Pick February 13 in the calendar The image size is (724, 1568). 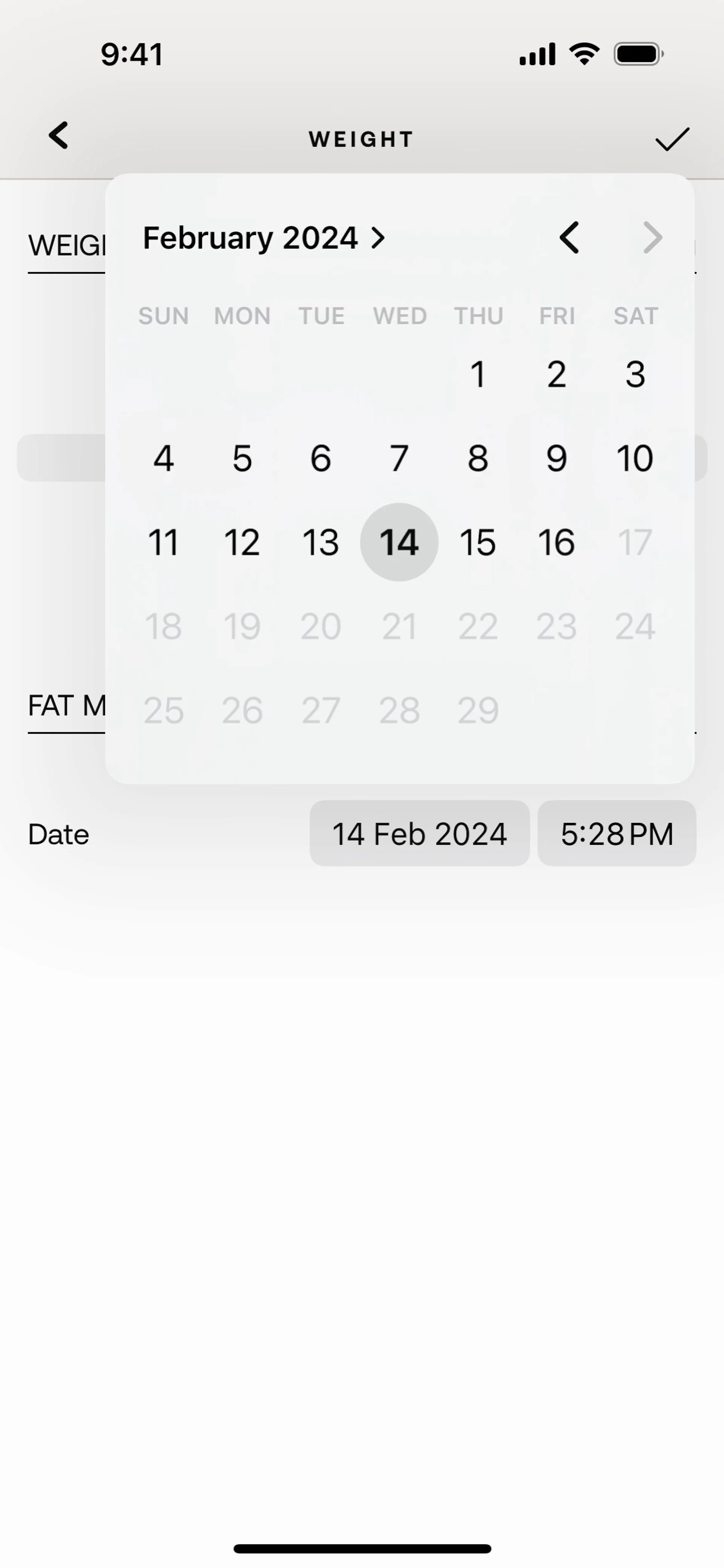pyautogui.click(x=321, y=542)
